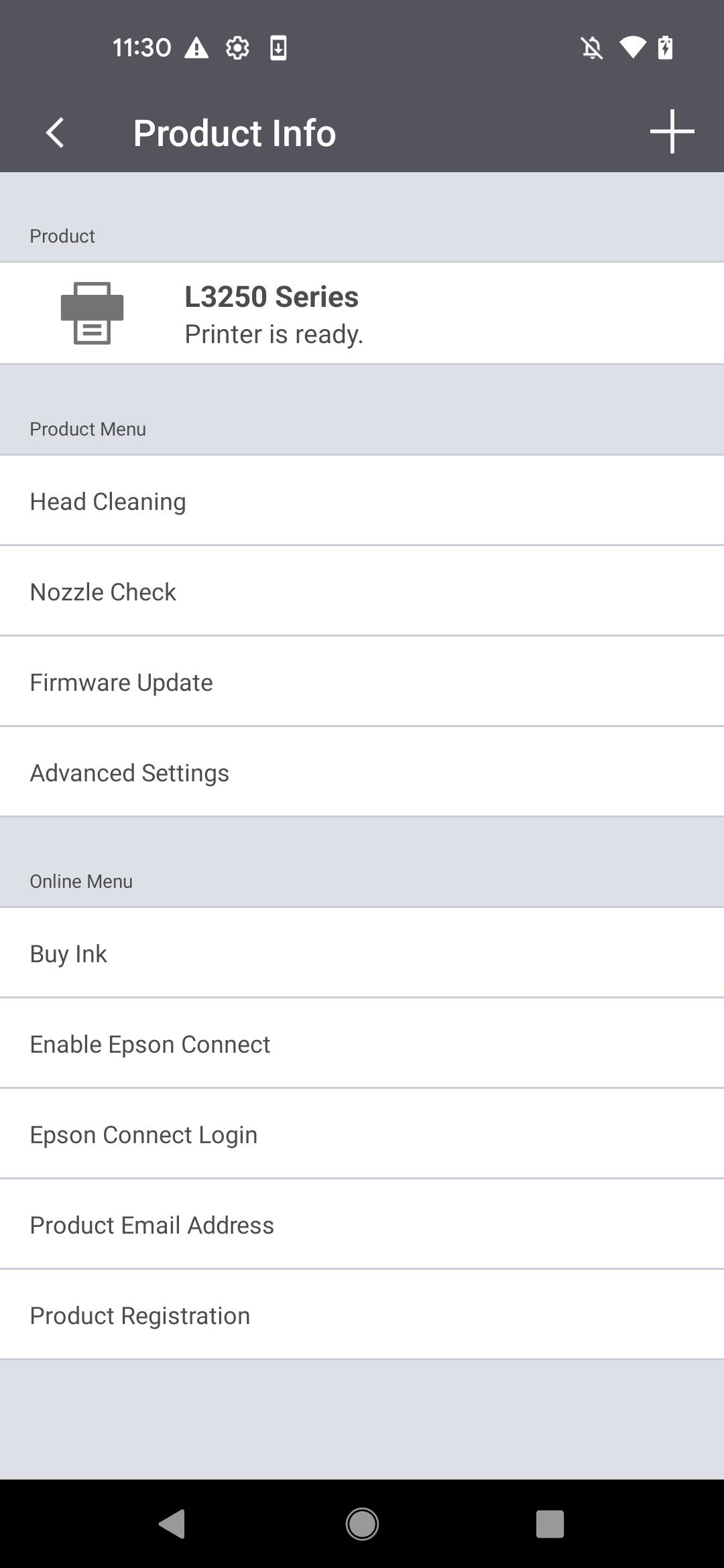724x1568 pixels.
Task: Open Firmware Update
Action: (362, 681)
